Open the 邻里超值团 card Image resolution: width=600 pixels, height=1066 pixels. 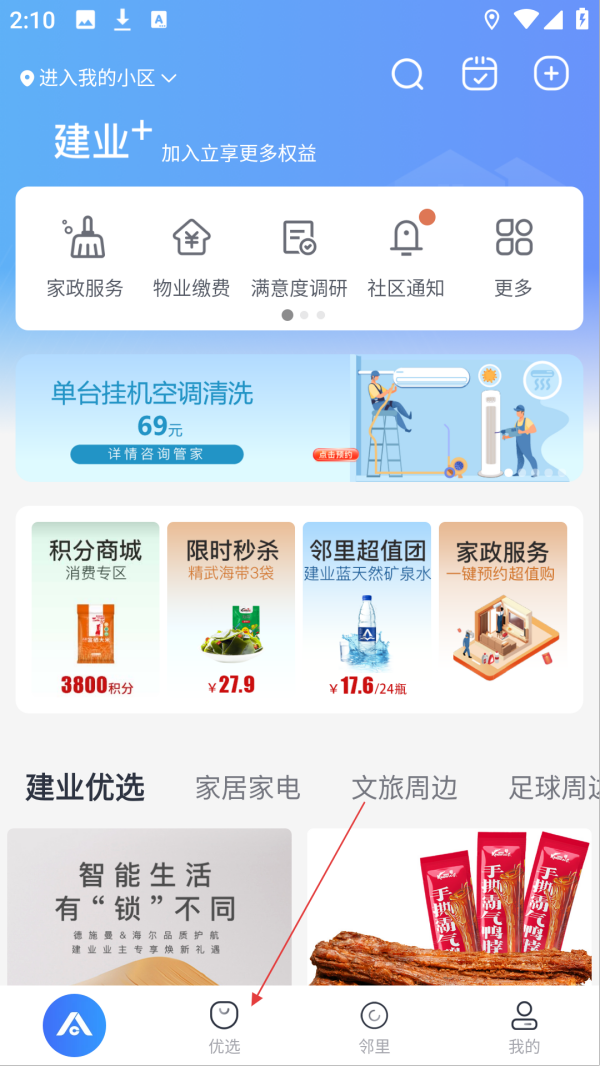coord(367,610)
